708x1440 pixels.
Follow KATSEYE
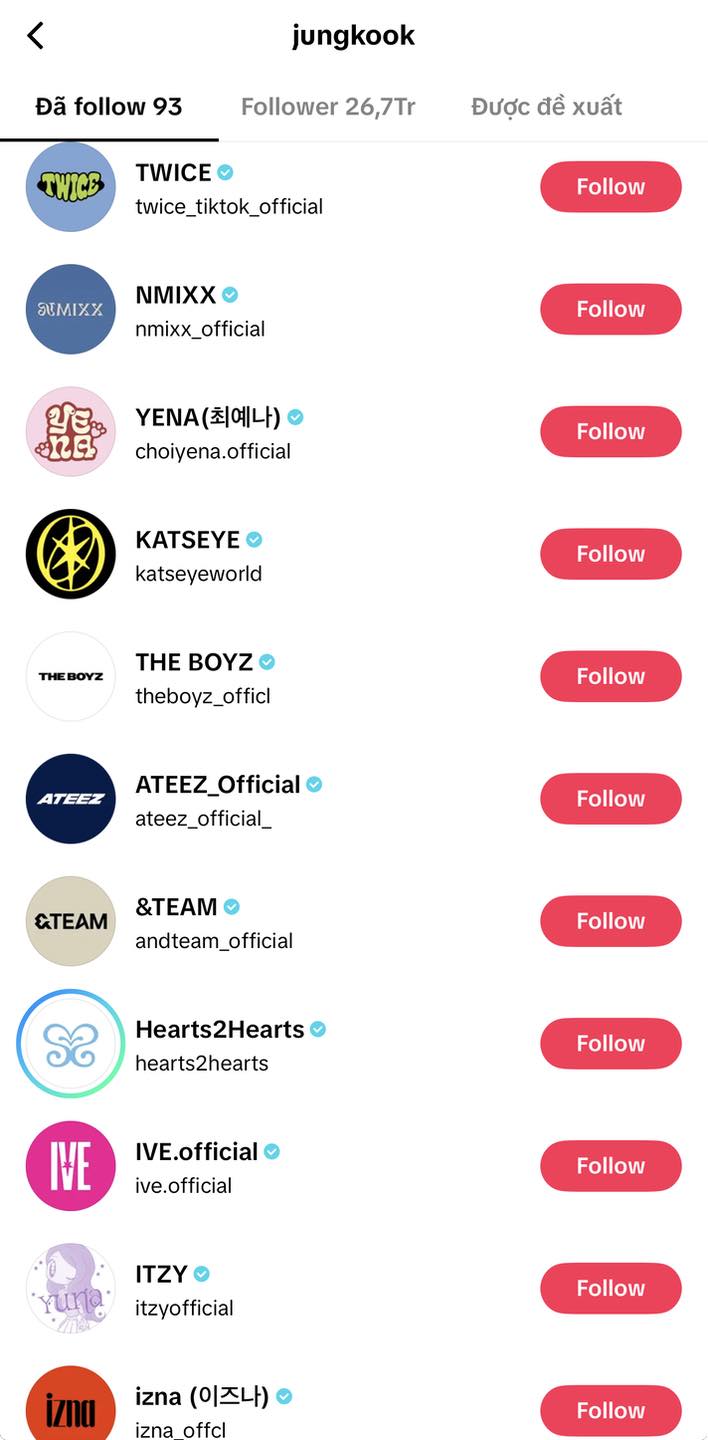coord(610,554)
